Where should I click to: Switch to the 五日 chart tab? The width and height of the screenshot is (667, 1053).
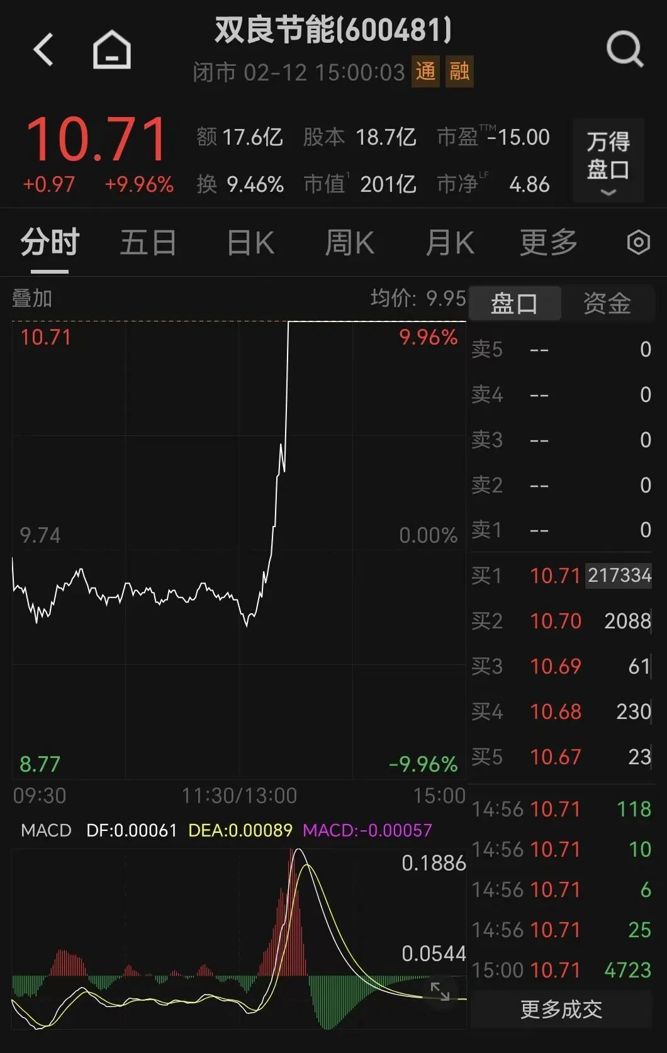(x=148, y=242)
